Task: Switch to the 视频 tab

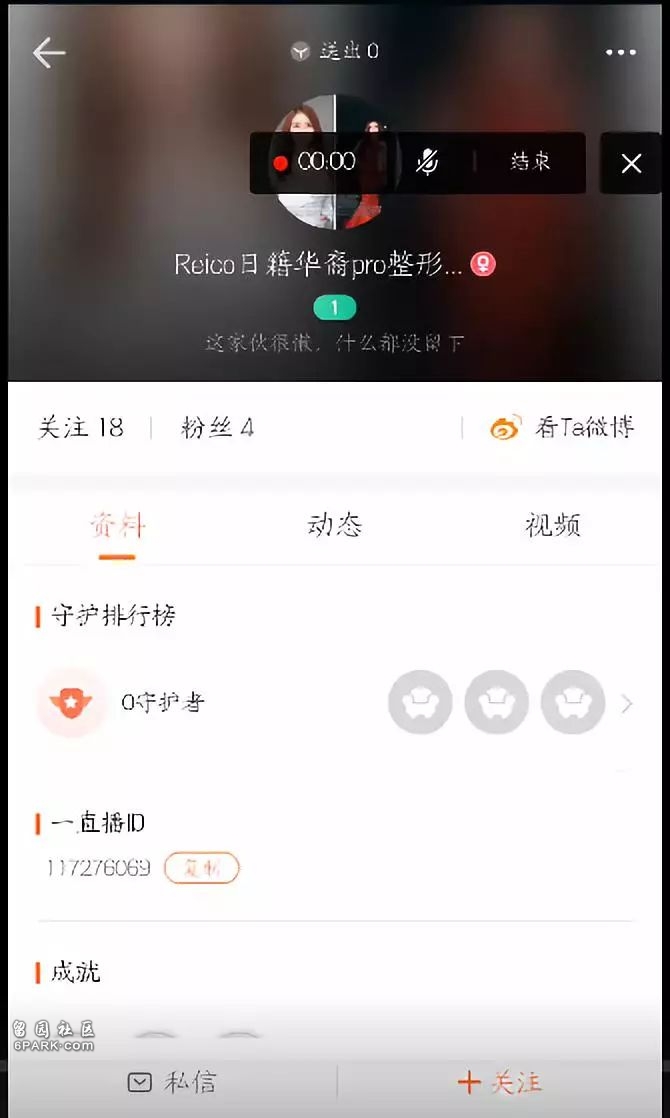Action: (552, 525)
